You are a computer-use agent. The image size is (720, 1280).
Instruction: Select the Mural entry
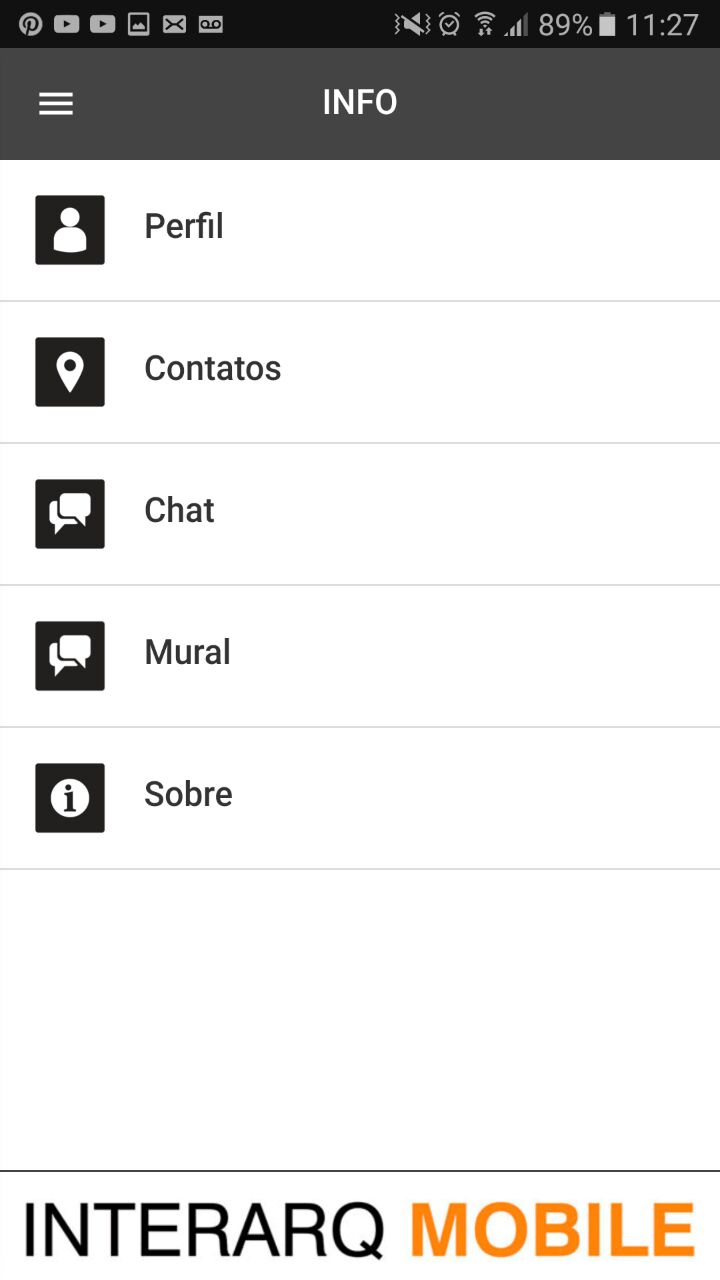tap(360, 656)
